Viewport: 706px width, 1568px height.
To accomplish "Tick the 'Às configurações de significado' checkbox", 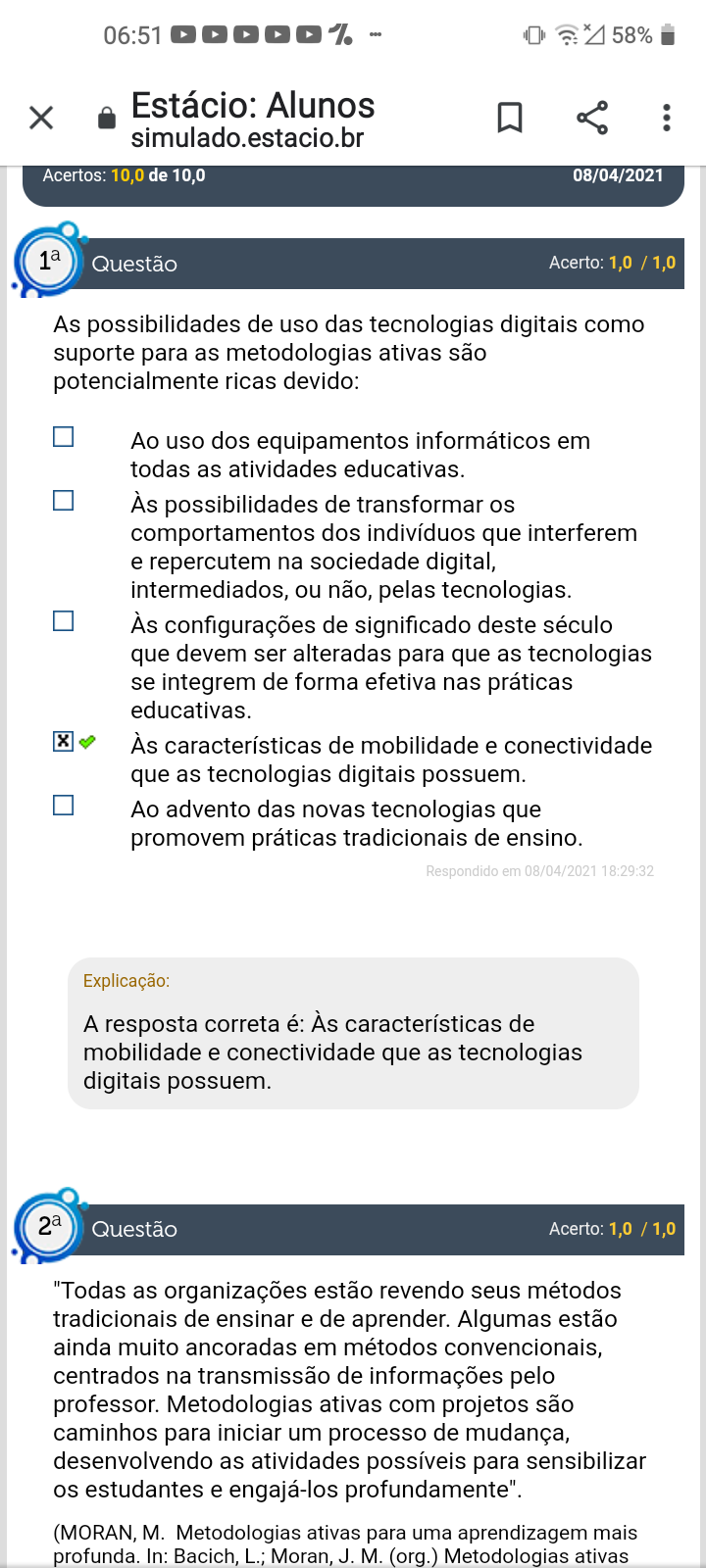I will [x=64, y=621].
